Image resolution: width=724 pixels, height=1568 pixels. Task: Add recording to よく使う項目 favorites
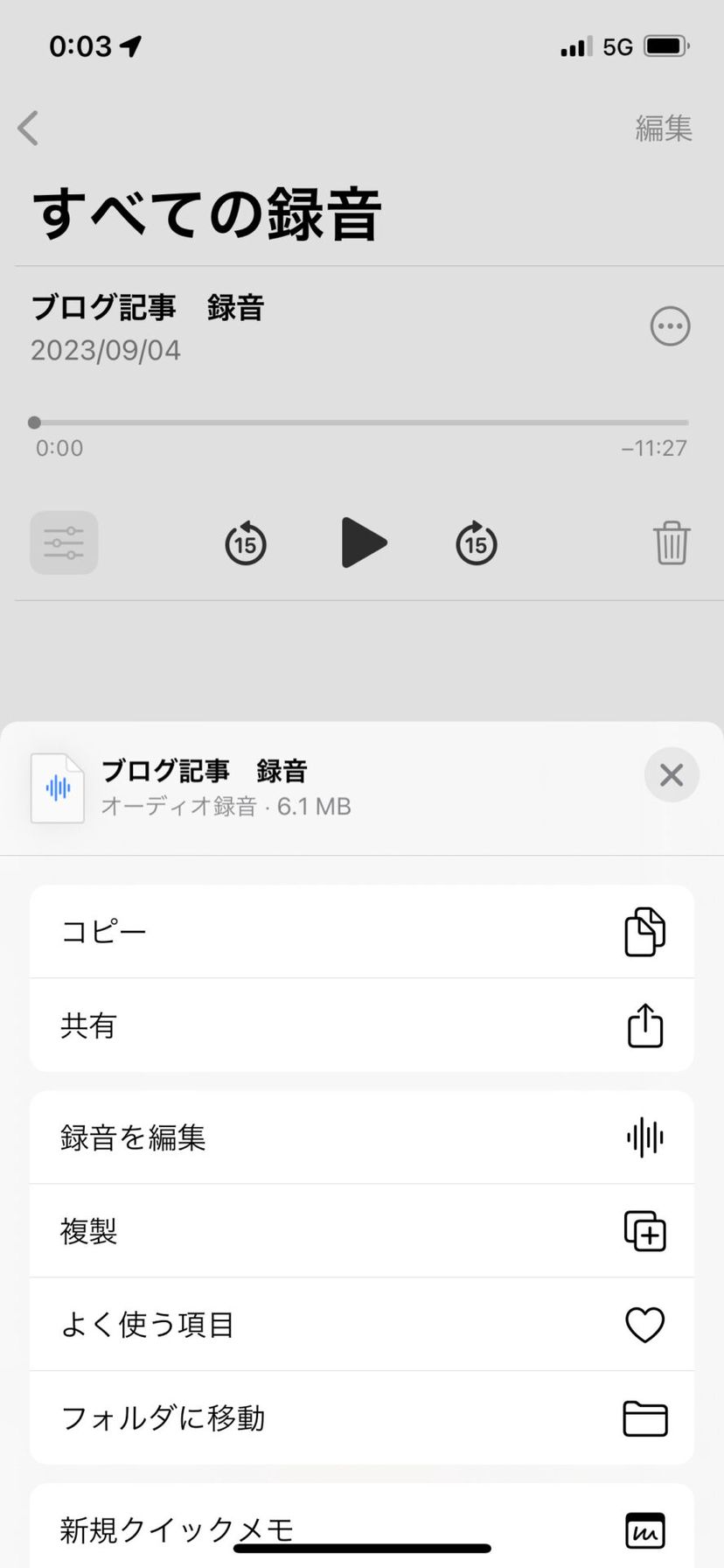tap(362, 1325)
